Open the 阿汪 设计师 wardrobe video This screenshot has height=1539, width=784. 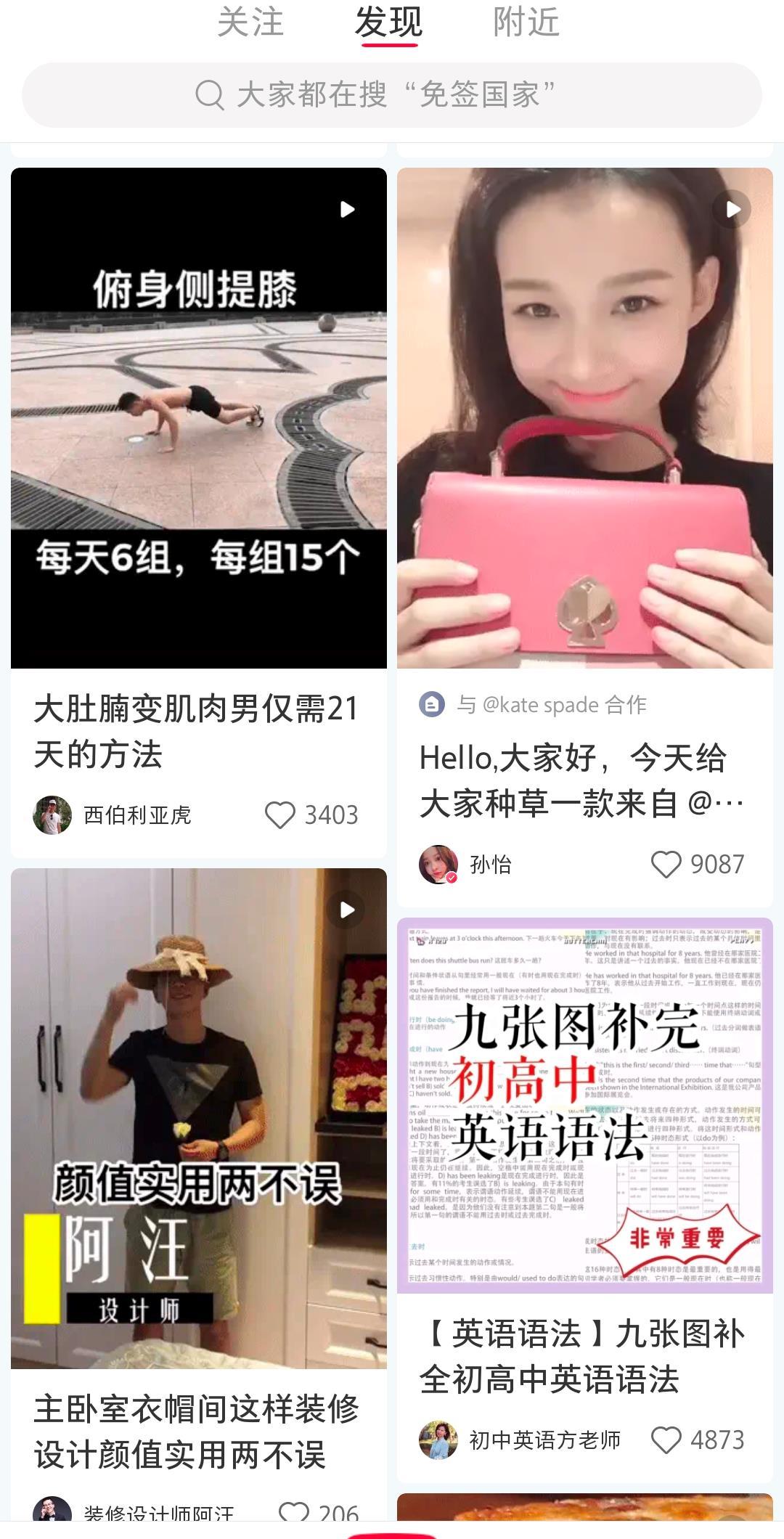198,1118
